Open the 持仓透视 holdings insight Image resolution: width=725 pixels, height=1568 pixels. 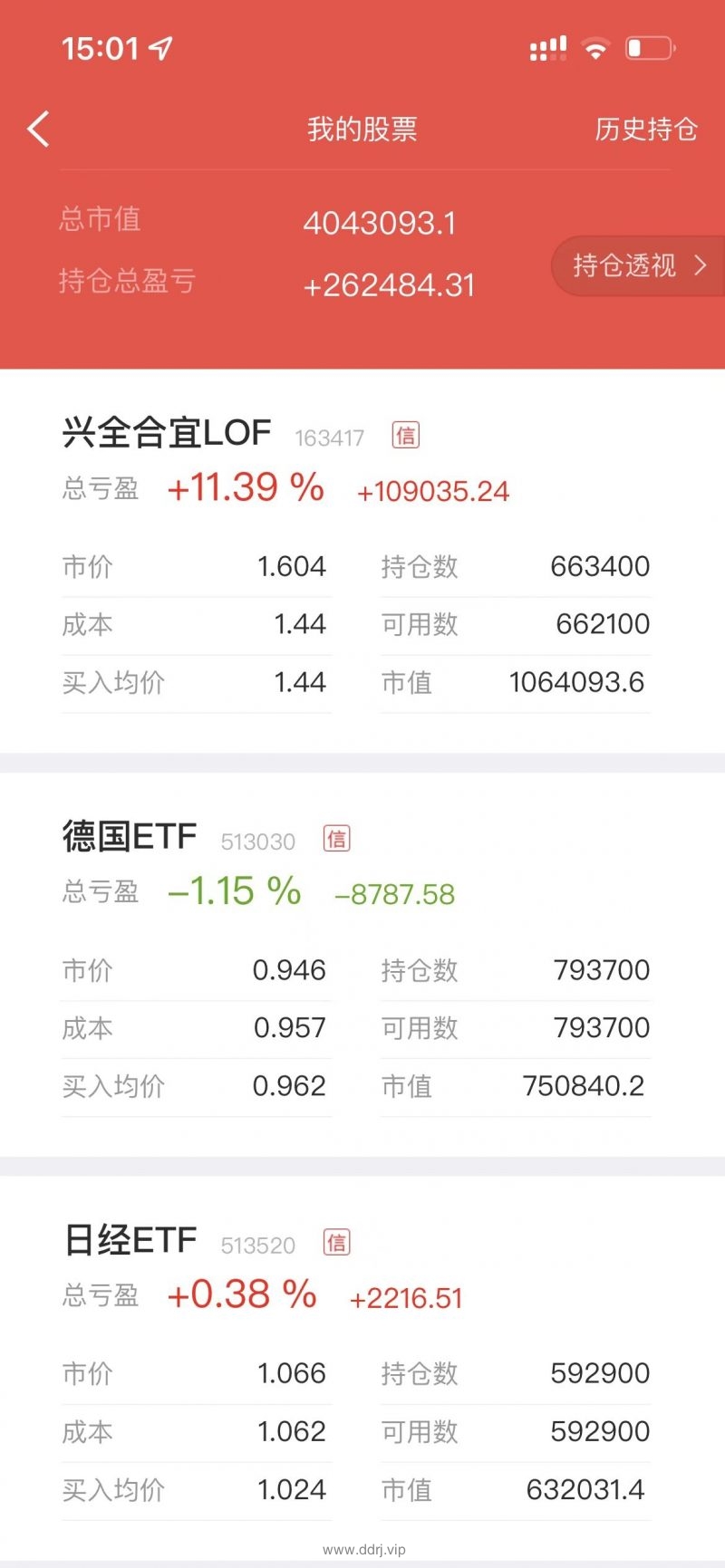[x=638, y=265]
